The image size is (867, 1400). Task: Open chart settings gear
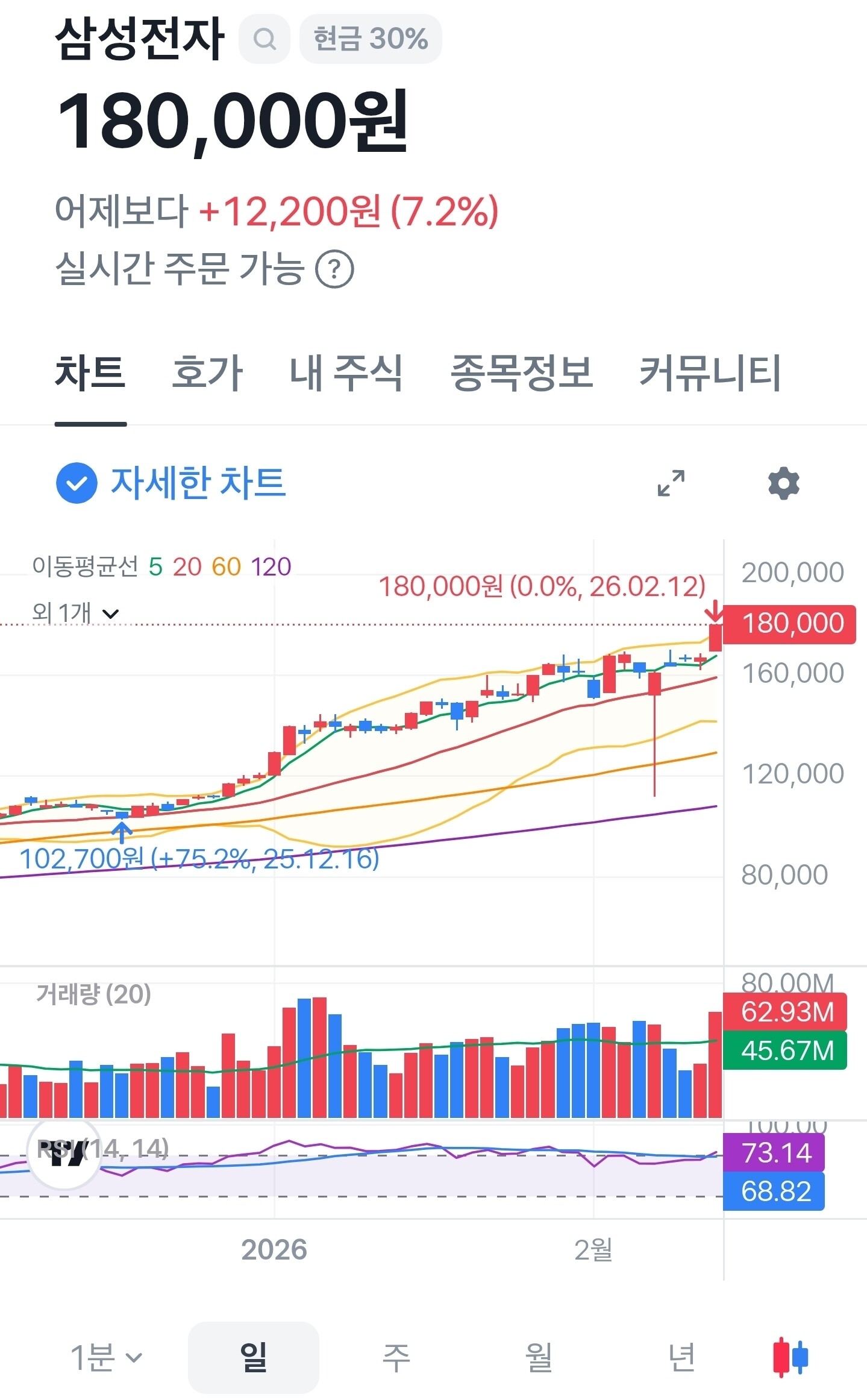tap(784, 483)
